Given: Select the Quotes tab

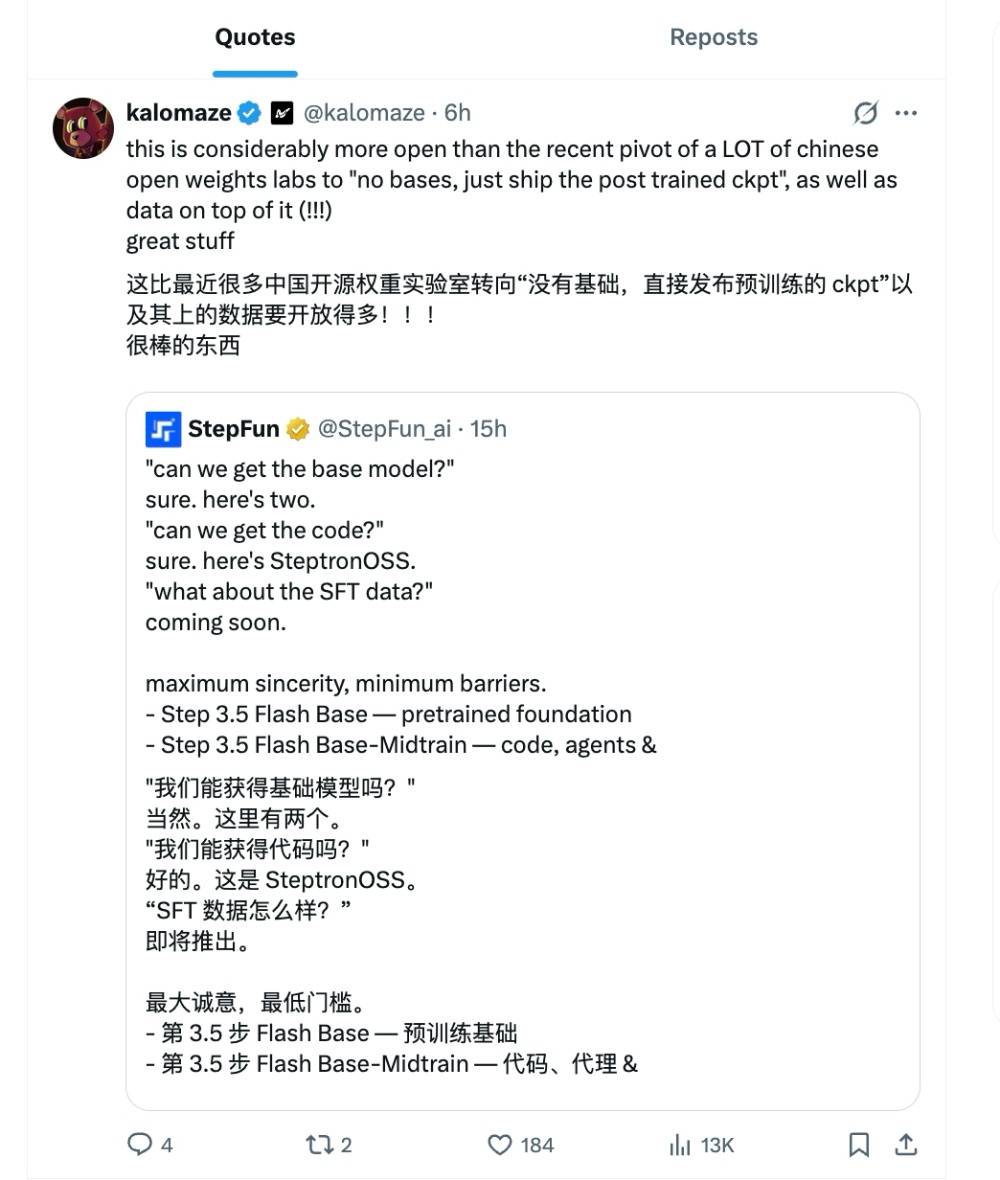Looking at the screenshot, I should pos(255,38).
